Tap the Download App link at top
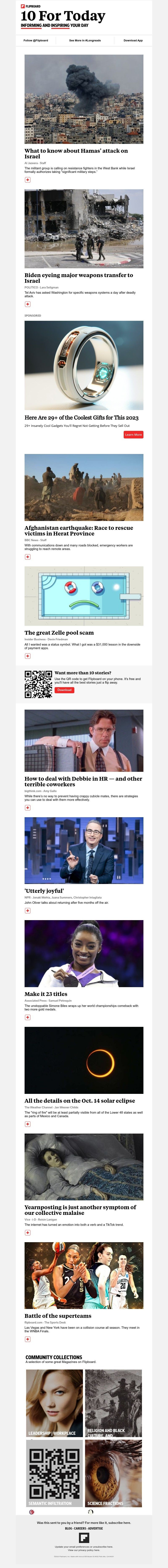 click(133, 40)
